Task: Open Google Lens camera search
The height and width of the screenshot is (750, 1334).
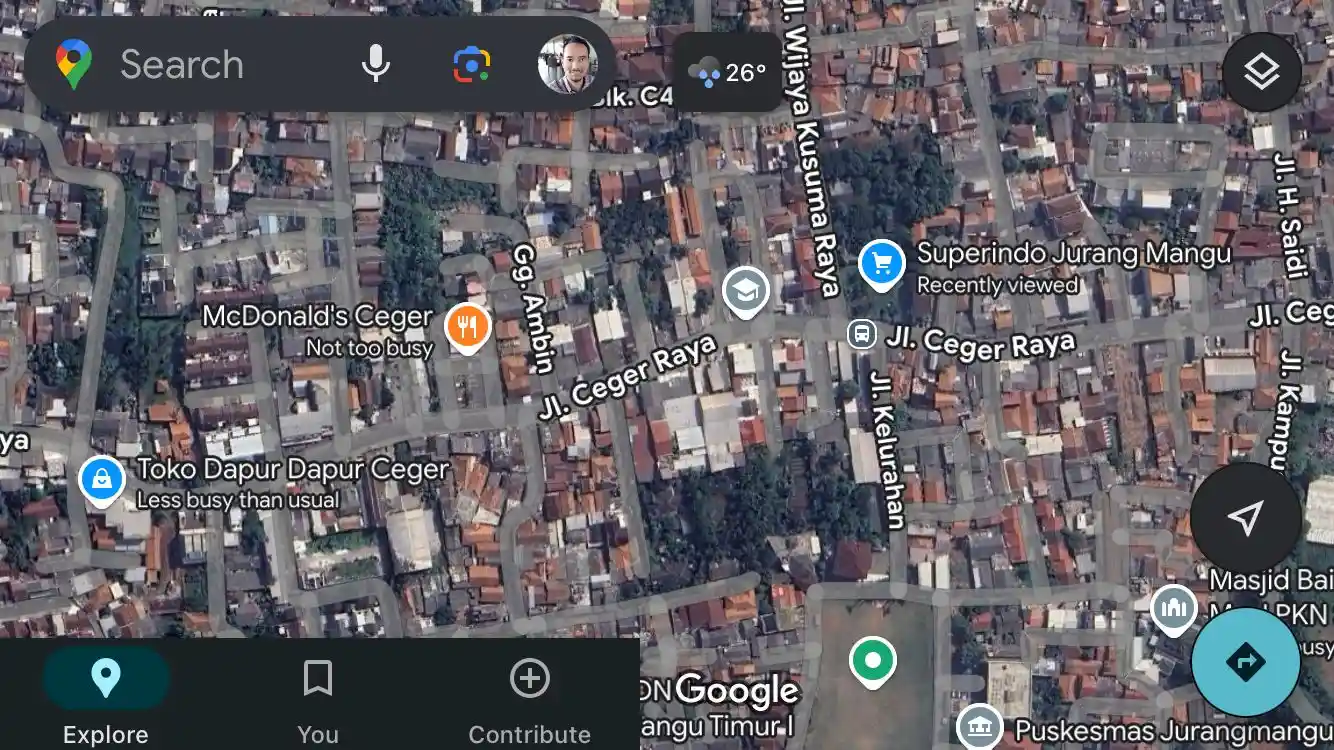Action: tap(471, 65)
